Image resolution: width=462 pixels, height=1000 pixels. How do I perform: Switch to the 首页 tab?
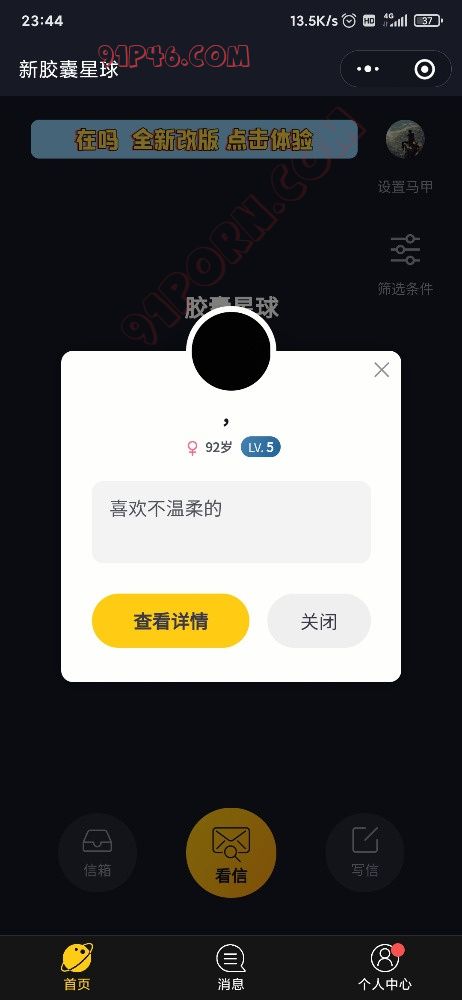(x=77, y=967)
